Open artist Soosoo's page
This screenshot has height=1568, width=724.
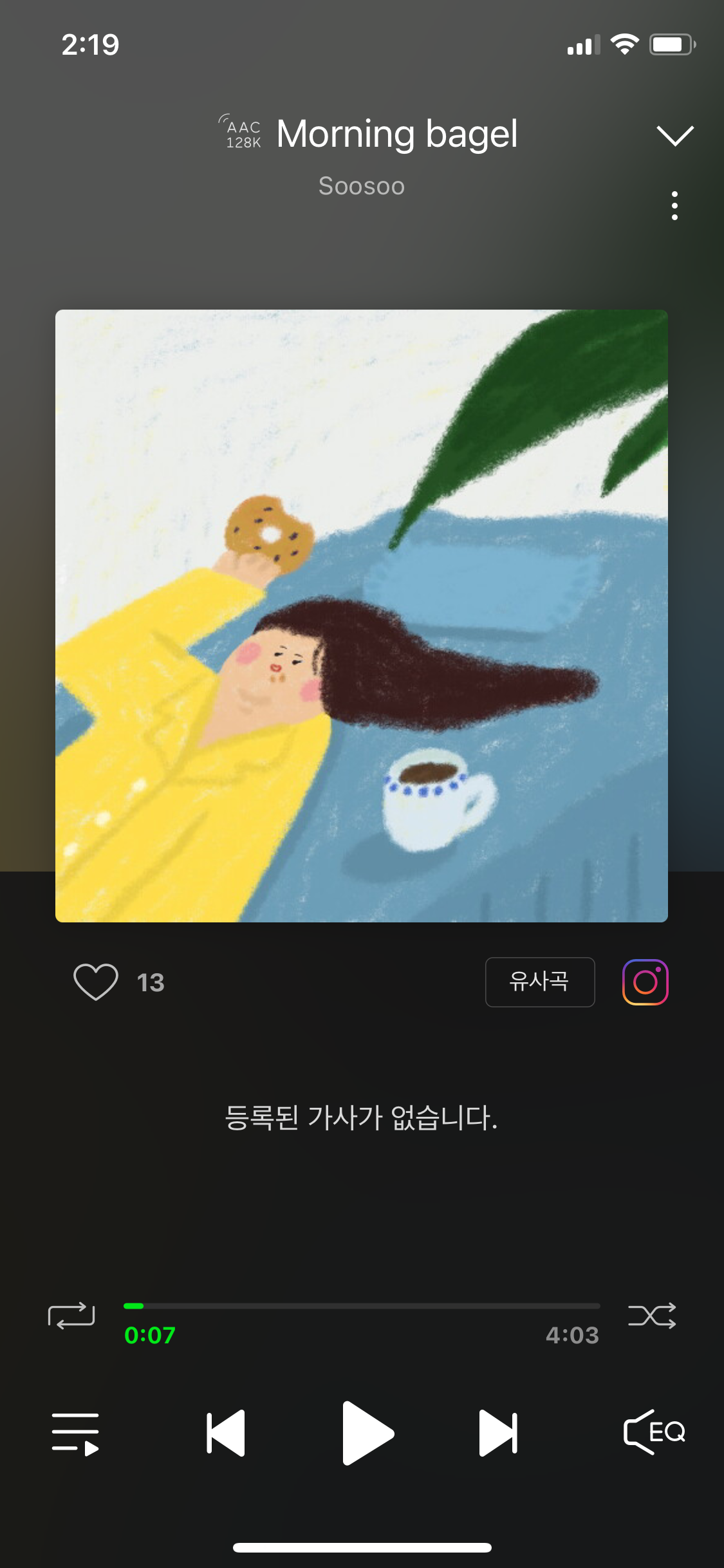coord(362,186)
